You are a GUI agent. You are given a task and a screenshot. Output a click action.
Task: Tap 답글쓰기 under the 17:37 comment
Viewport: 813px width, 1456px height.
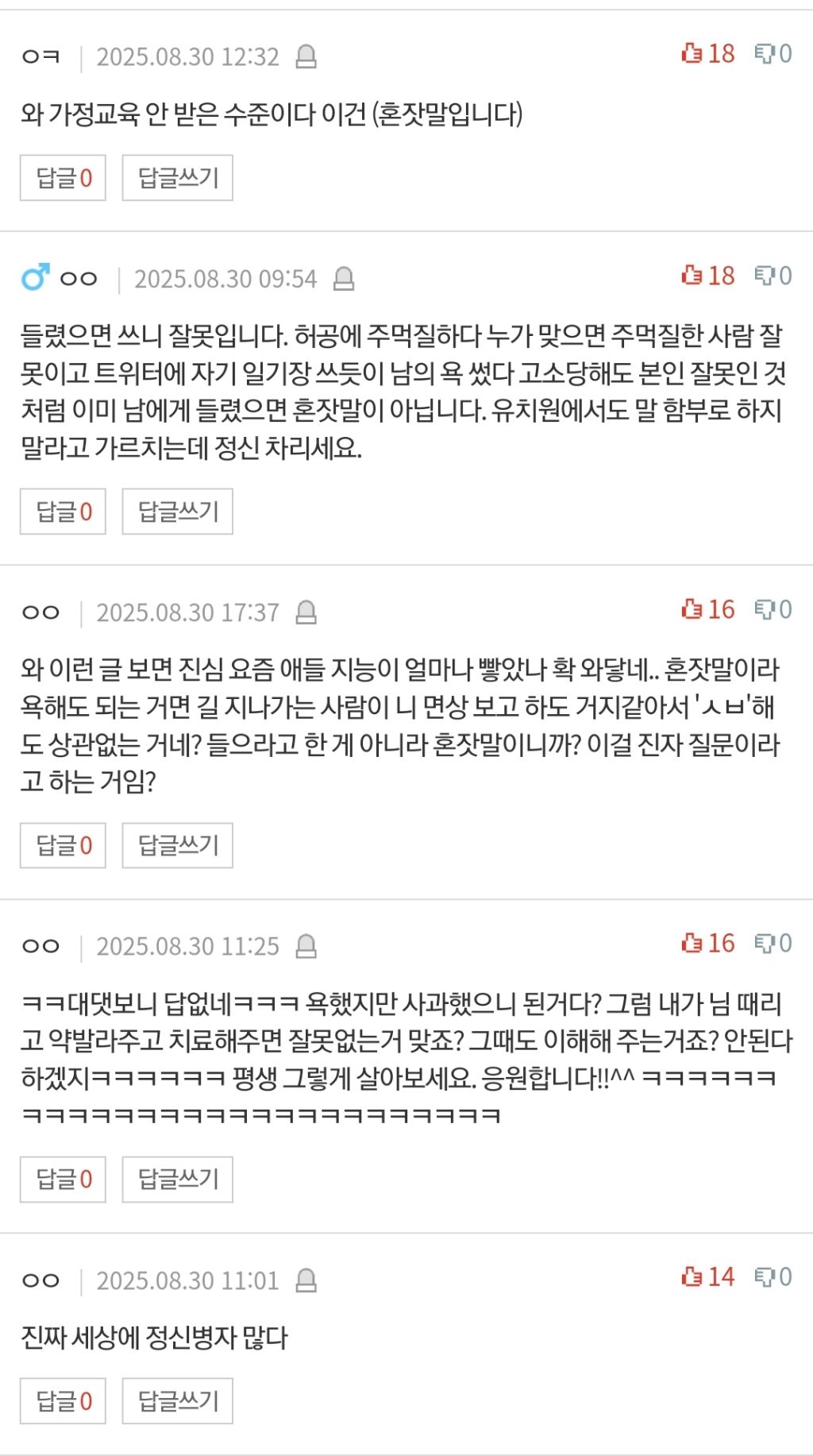tap(177, 845)
